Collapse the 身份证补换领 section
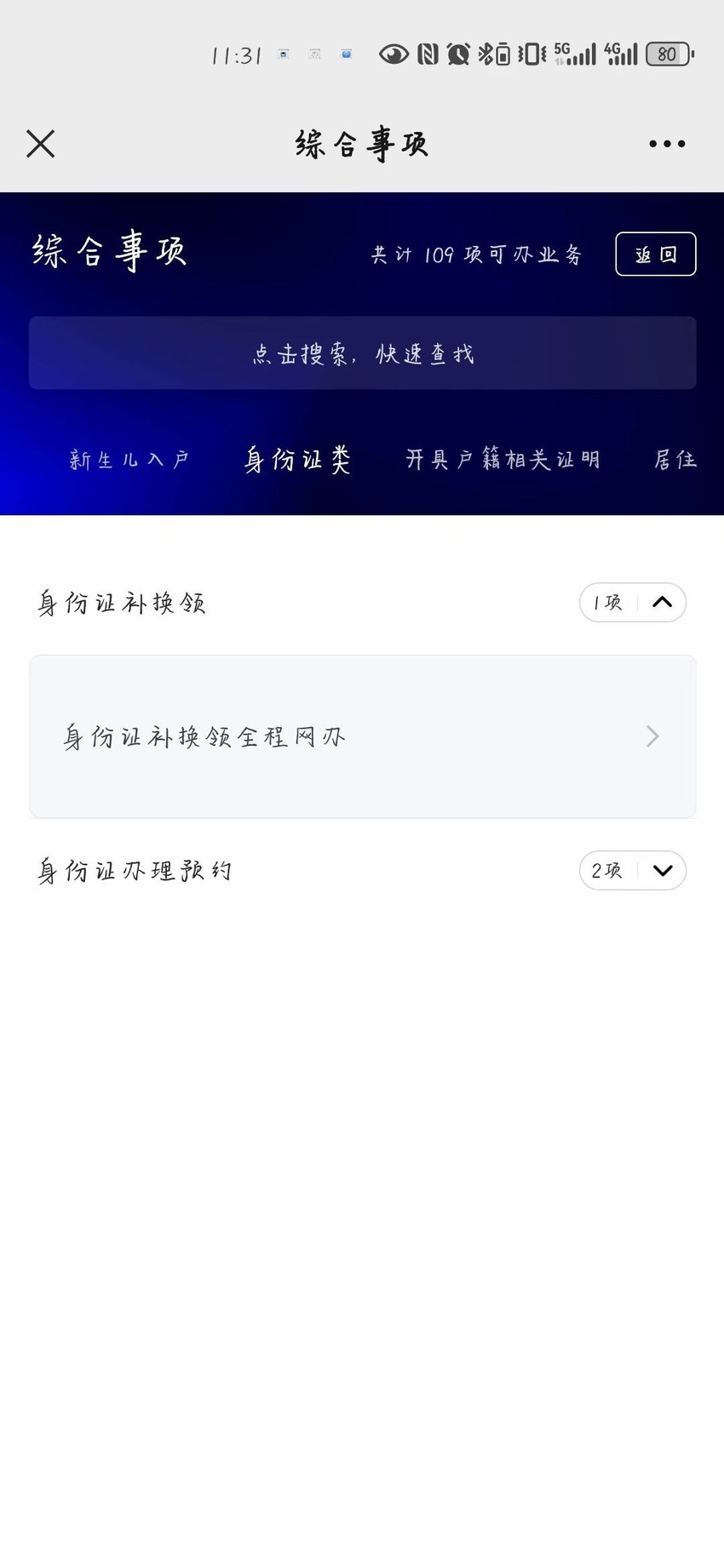 pyautogui.click(x=633, y=603)
